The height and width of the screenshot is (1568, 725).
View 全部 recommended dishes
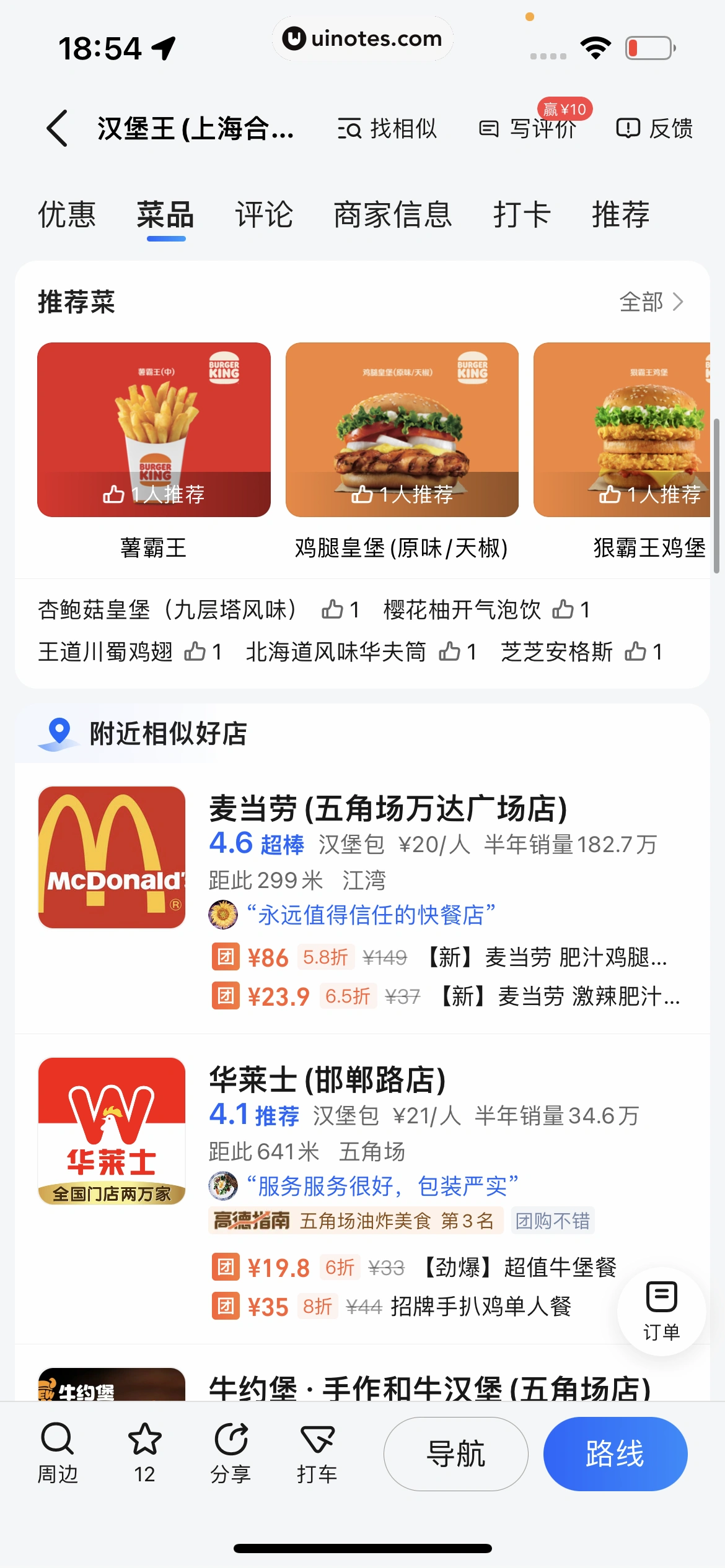(651, 302)
